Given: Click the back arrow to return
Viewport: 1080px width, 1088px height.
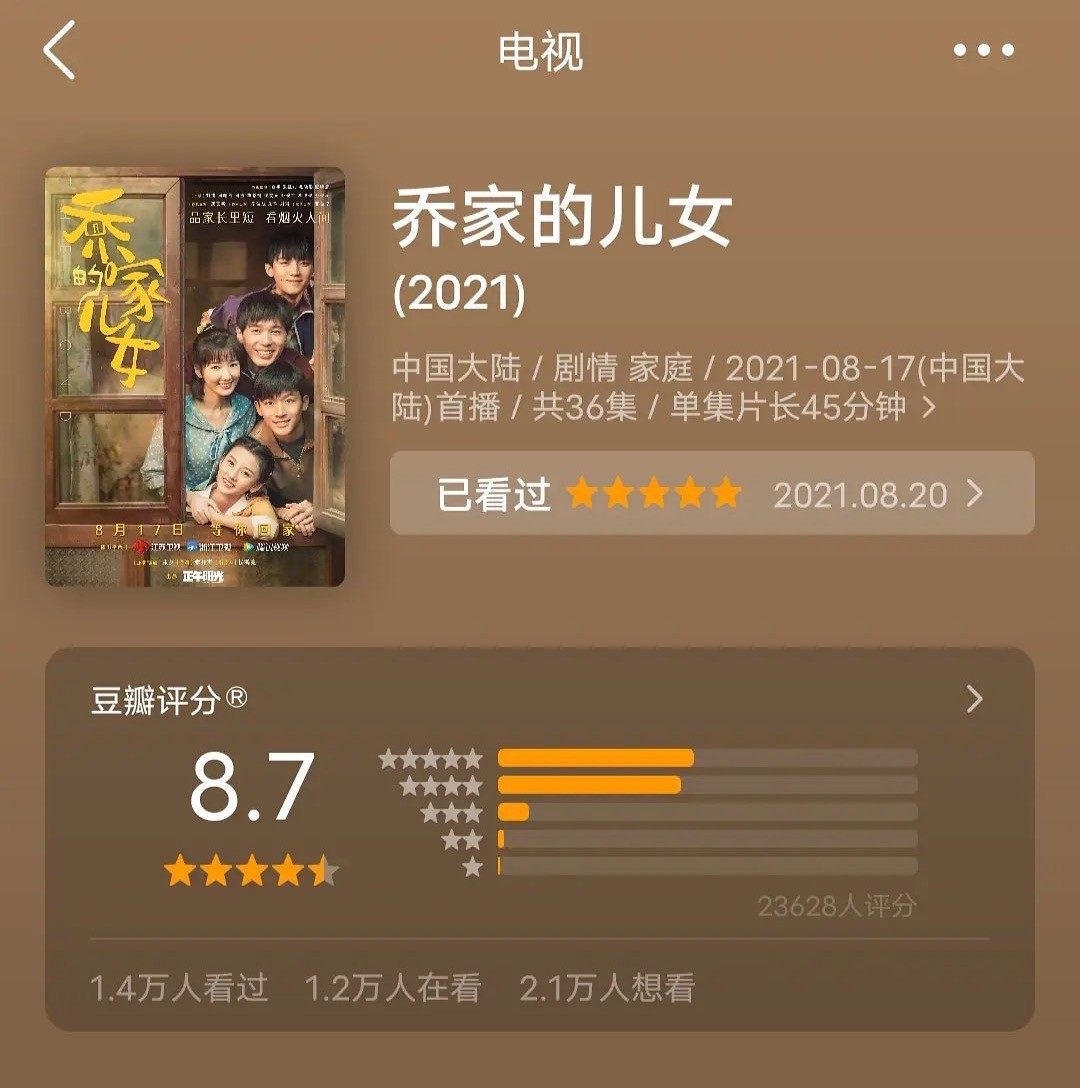Looking at the screenshot, I should click(x=57, y=49).
